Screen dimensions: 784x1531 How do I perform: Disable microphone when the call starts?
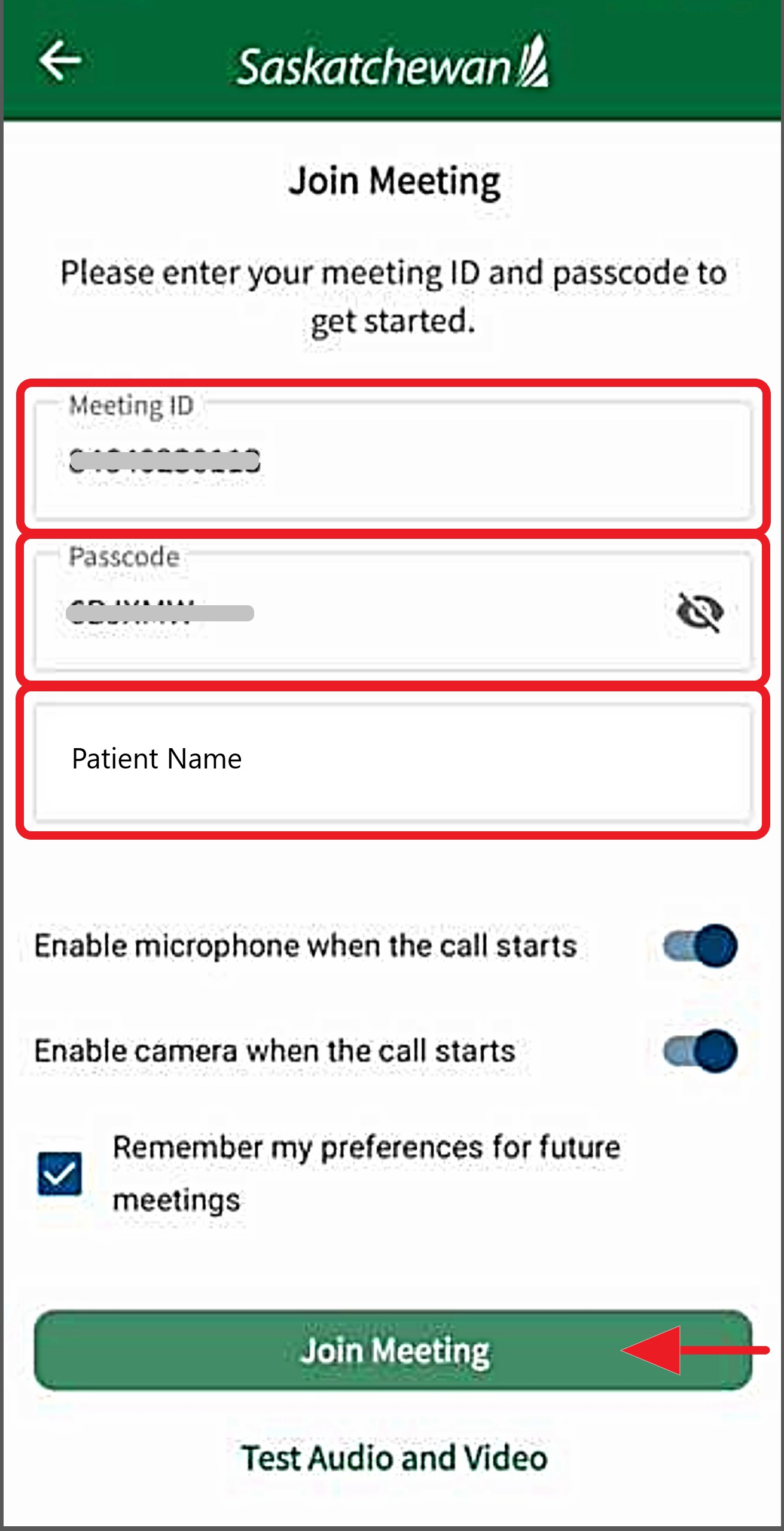700,946
